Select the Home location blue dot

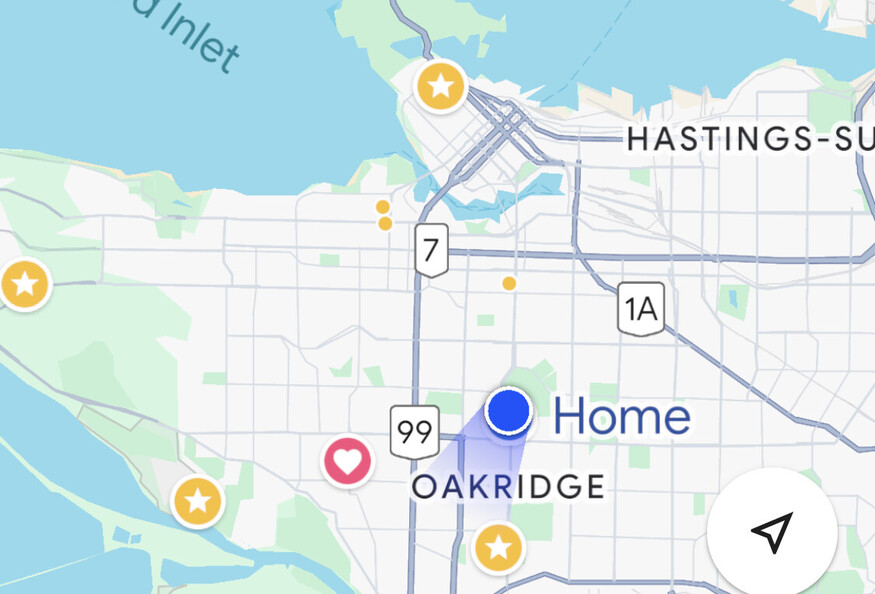509,411
